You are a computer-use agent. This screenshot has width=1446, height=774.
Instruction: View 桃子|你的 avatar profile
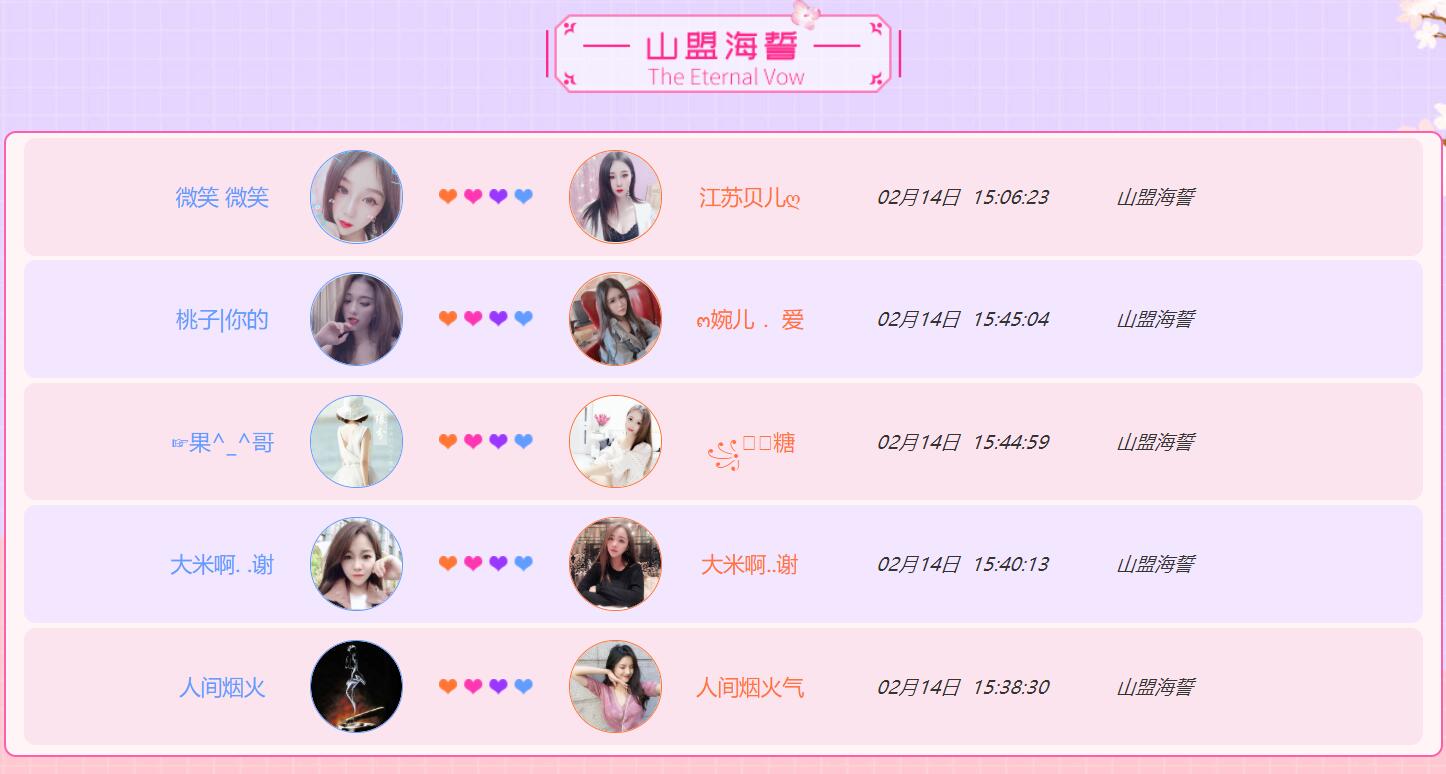357,319
